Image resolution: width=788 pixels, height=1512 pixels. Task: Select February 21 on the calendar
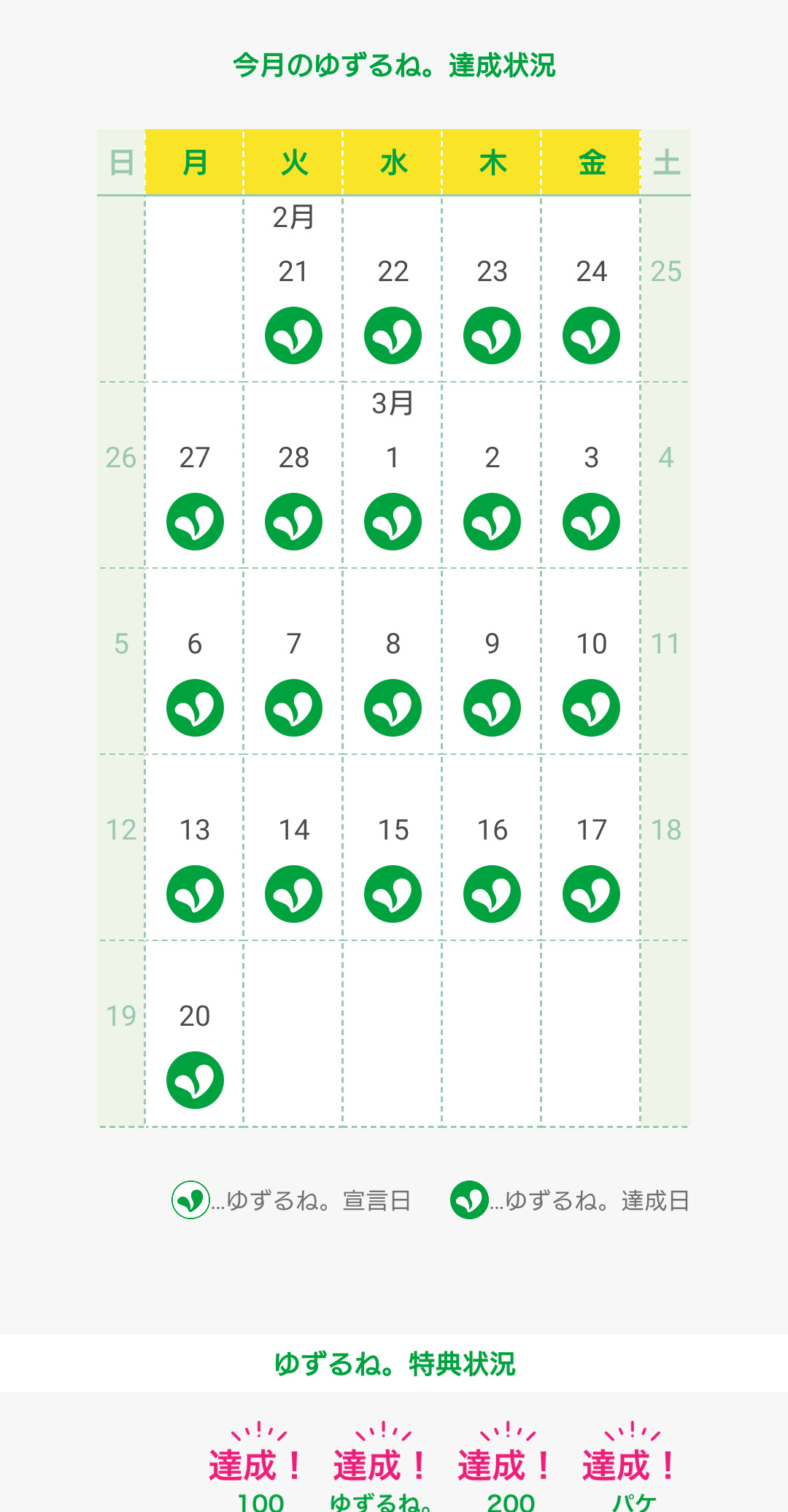pyautogui.click(x=293, y=289)
